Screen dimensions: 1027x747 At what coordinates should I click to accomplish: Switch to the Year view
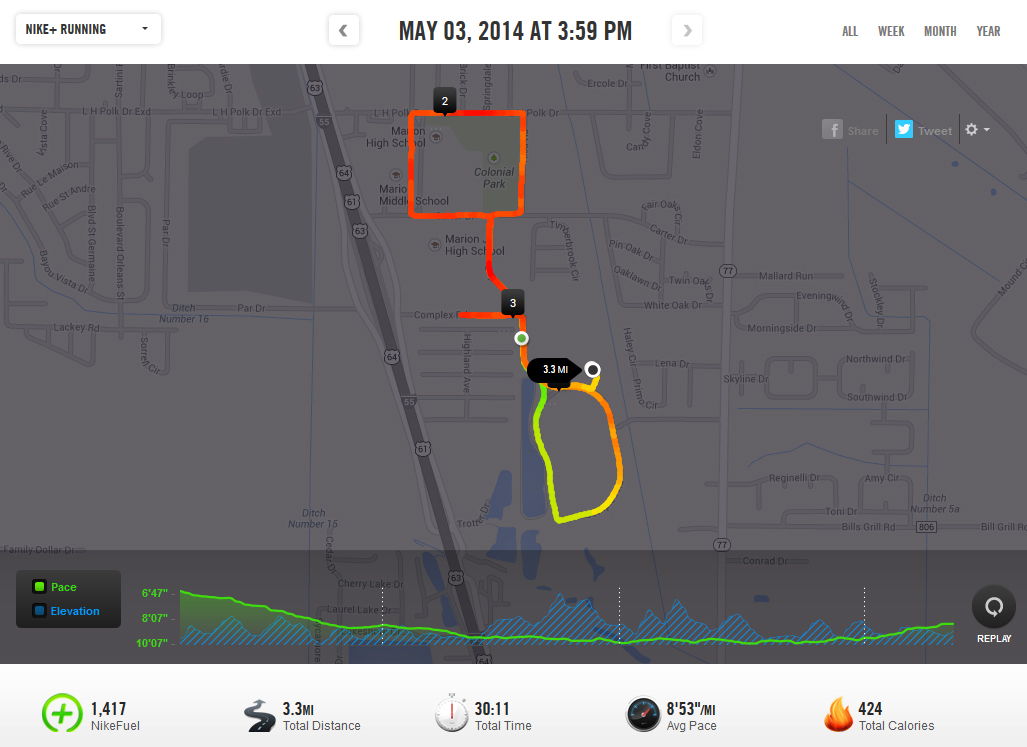[988, 31]
